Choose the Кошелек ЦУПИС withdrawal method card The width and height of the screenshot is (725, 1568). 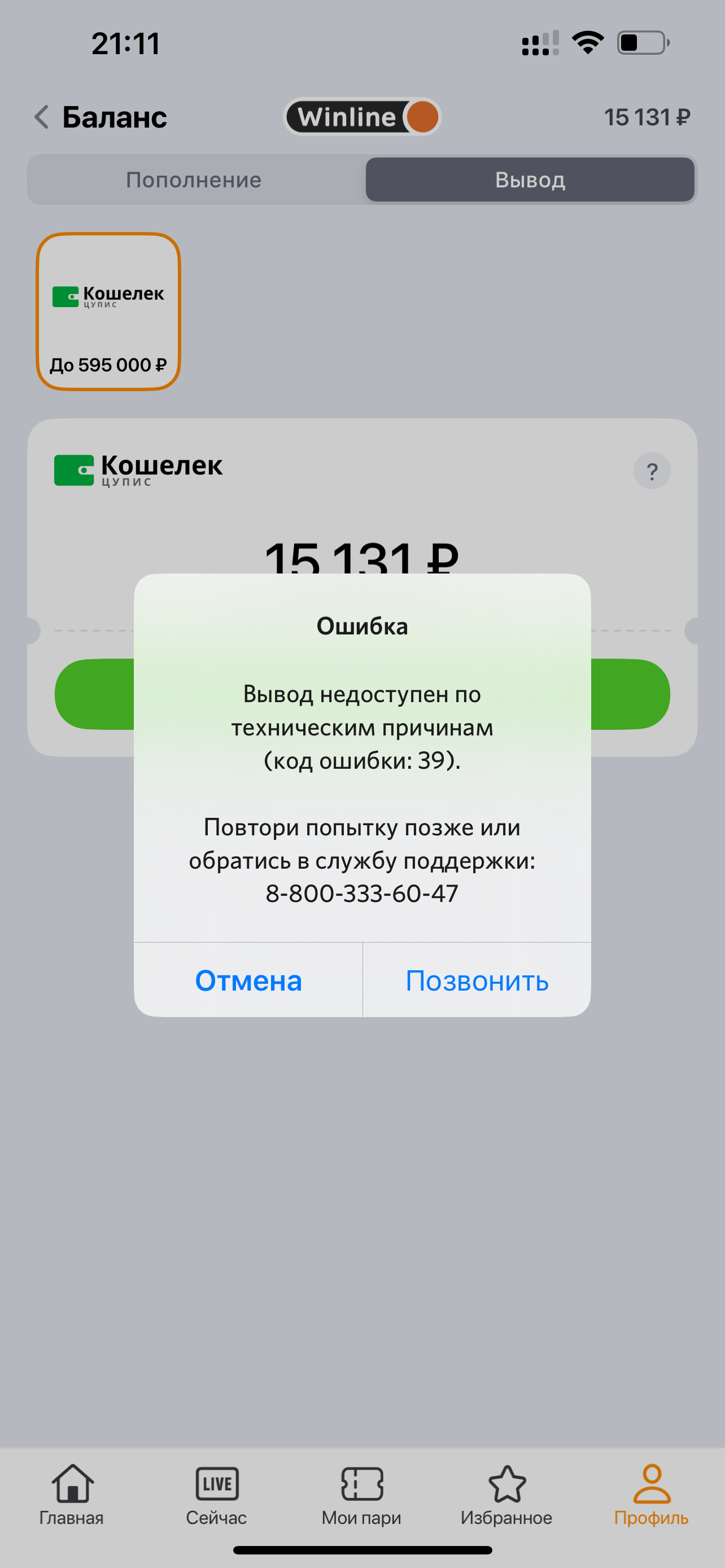click(108, 312)
